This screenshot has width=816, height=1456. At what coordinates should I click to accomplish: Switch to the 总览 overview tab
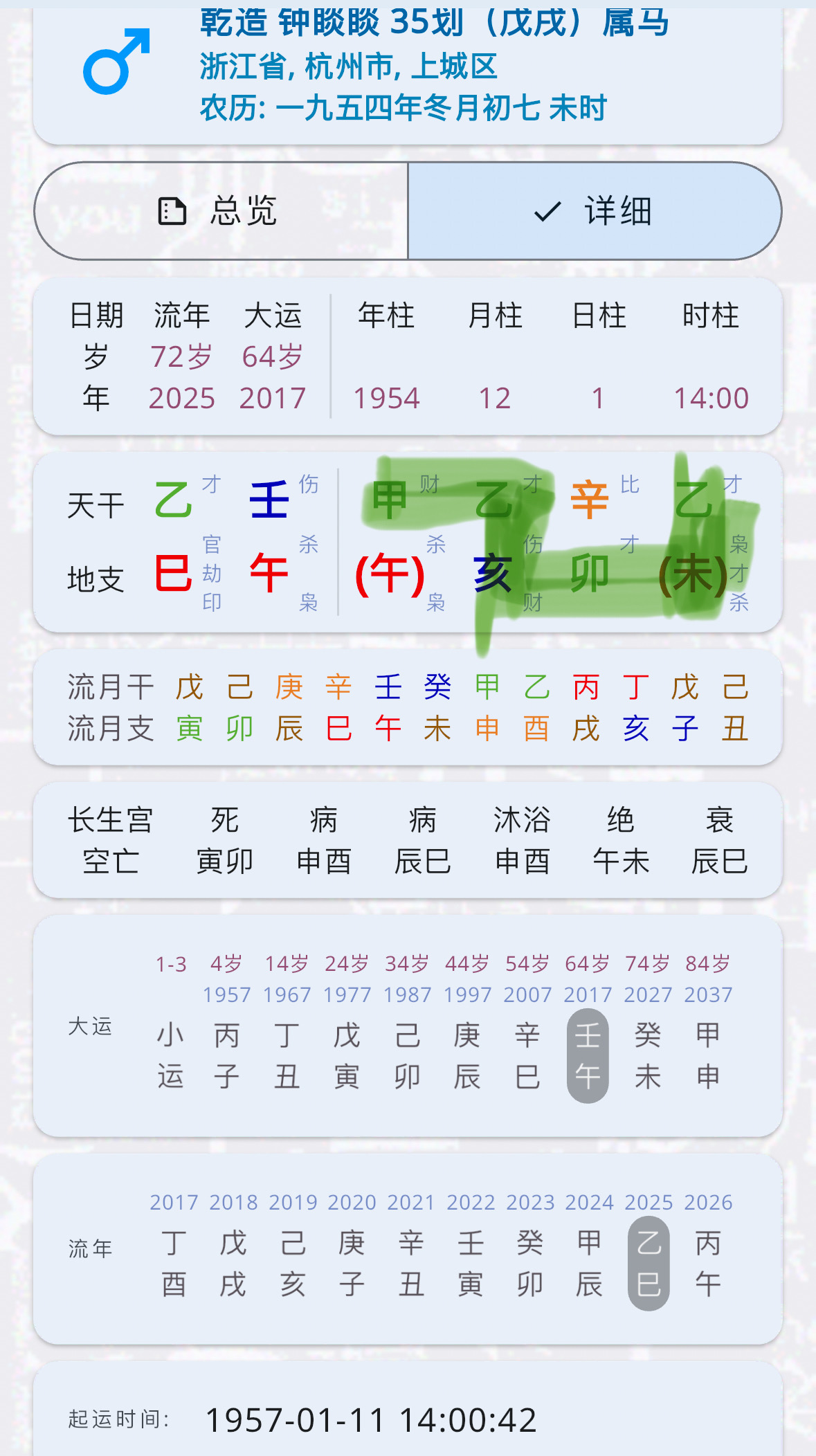[x=221, y=211]
